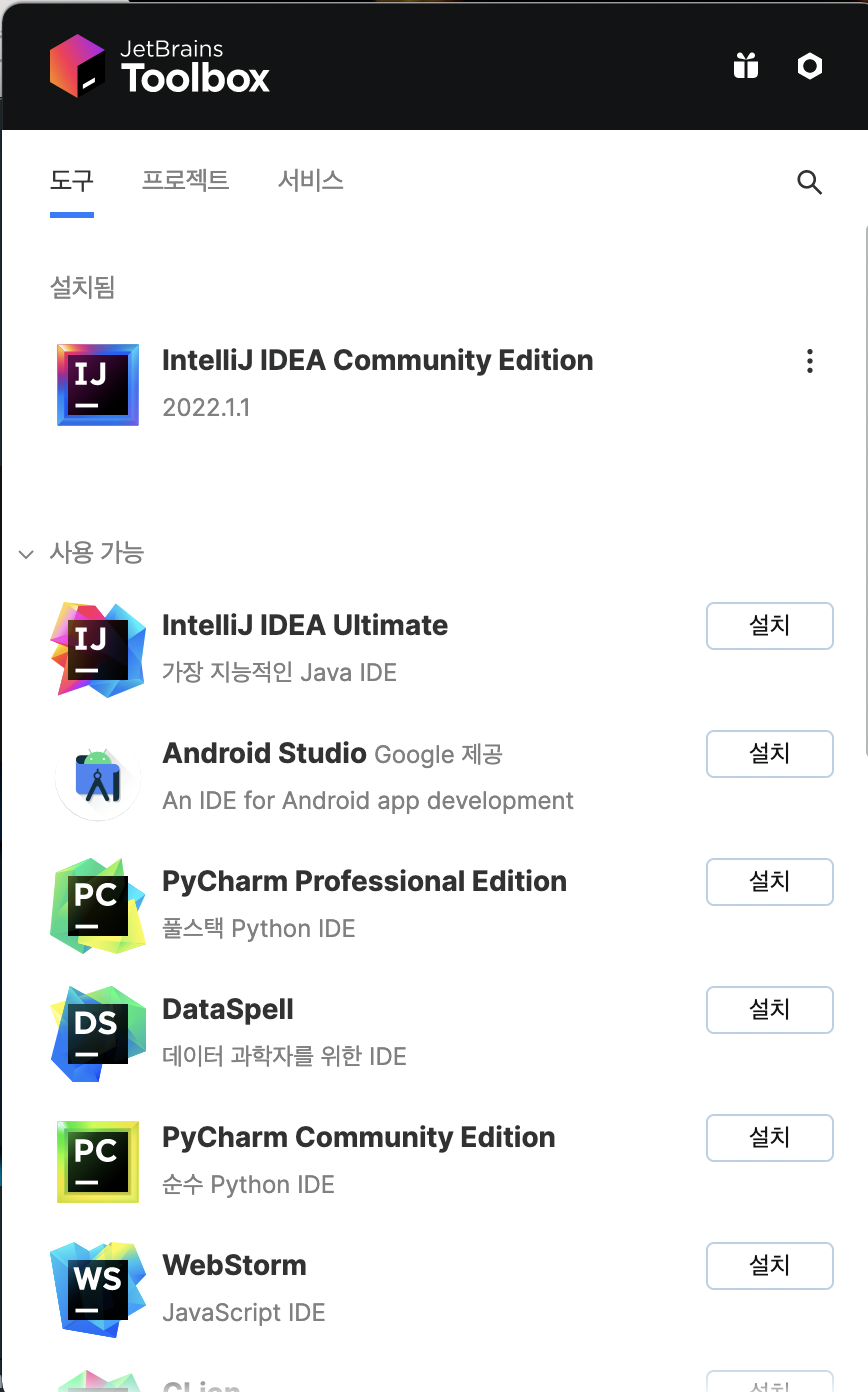The width and height of the screenshot is (868, 1392).
Task: Switch to the 프로젝트 tab
Action: (x=187, y=180)
